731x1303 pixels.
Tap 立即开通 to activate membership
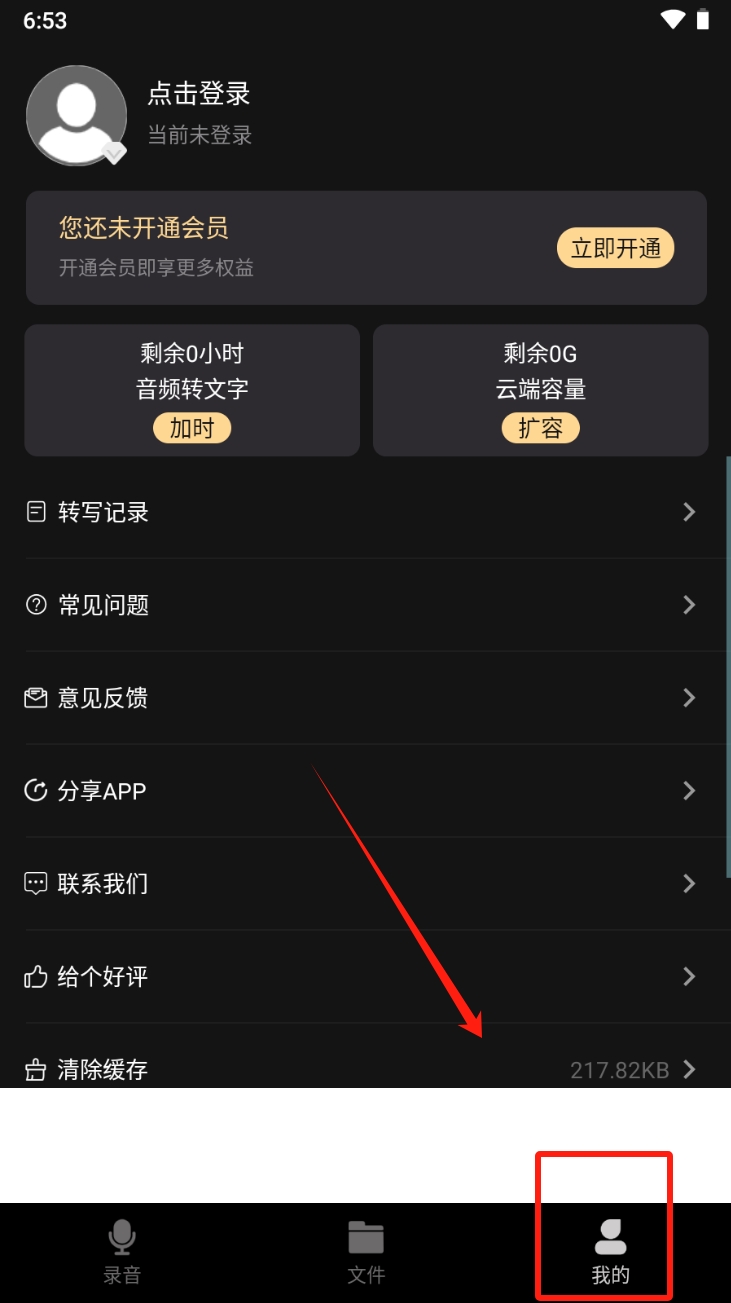pos(616,249)
